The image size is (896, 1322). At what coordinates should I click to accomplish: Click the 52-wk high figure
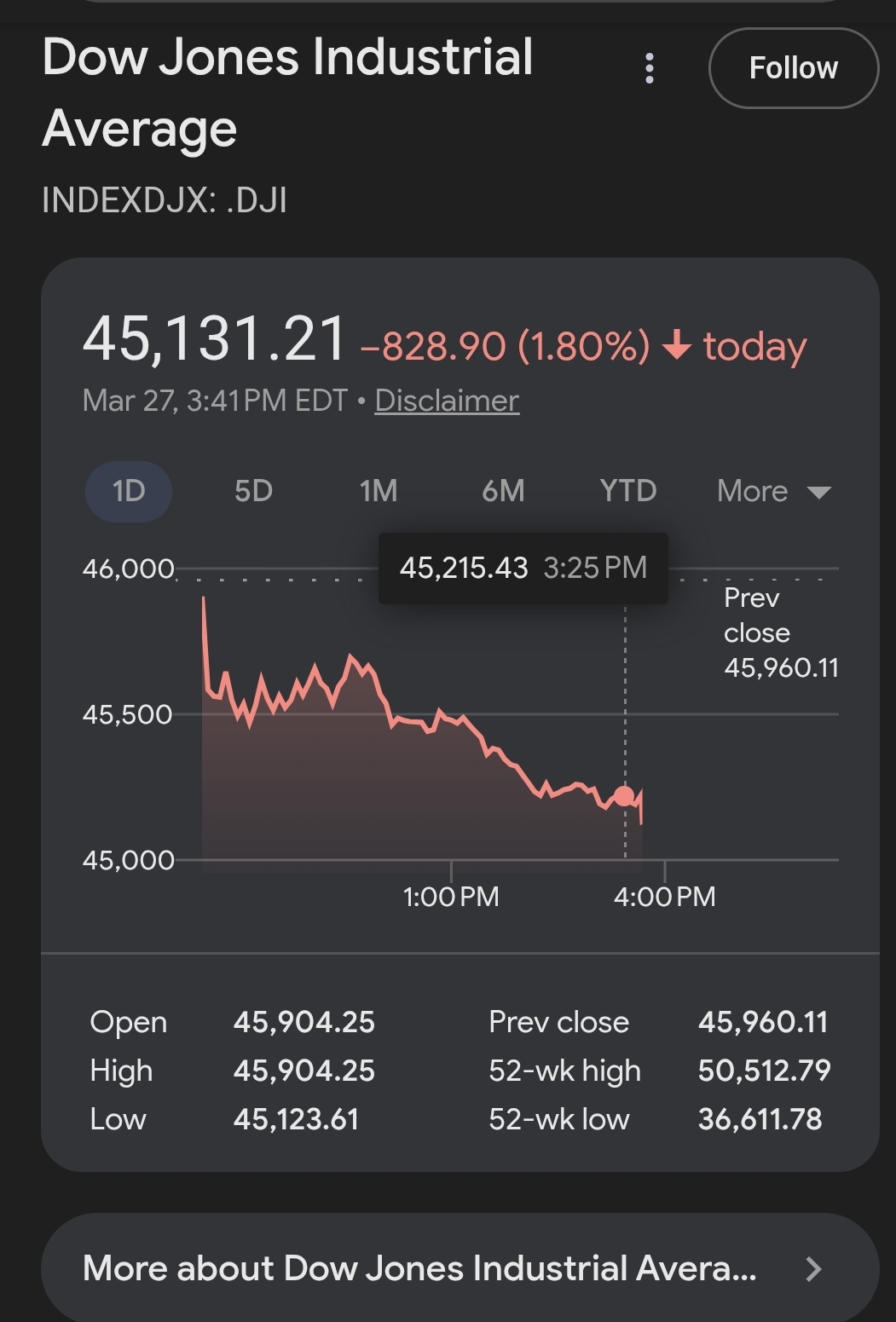tap(765, 1071)
